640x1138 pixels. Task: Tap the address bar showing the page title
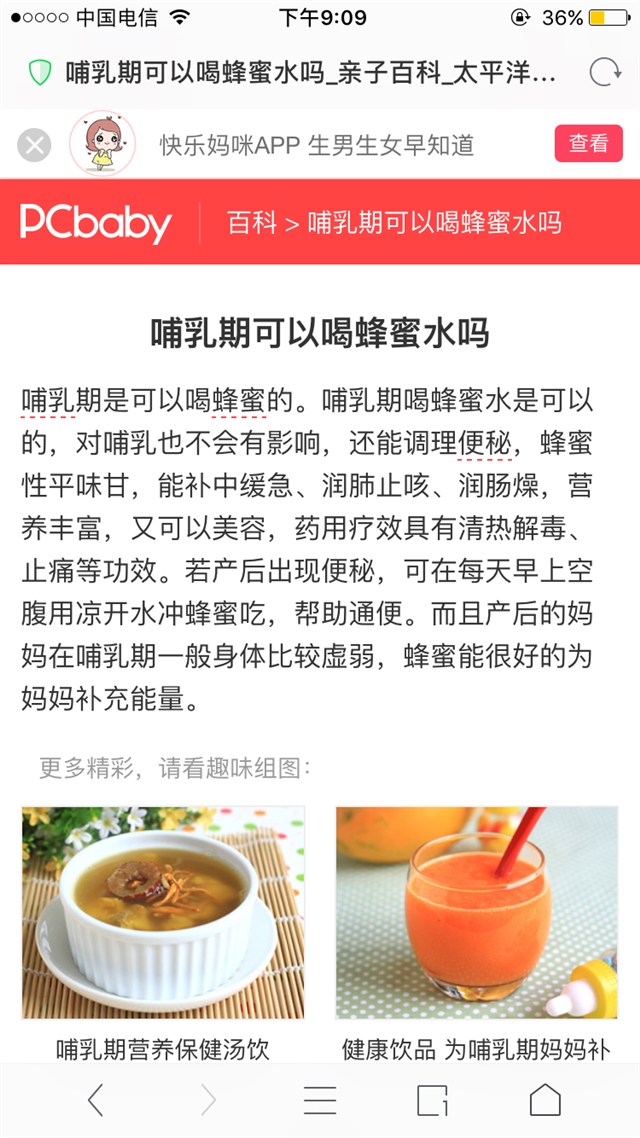[x=310, y=72]
